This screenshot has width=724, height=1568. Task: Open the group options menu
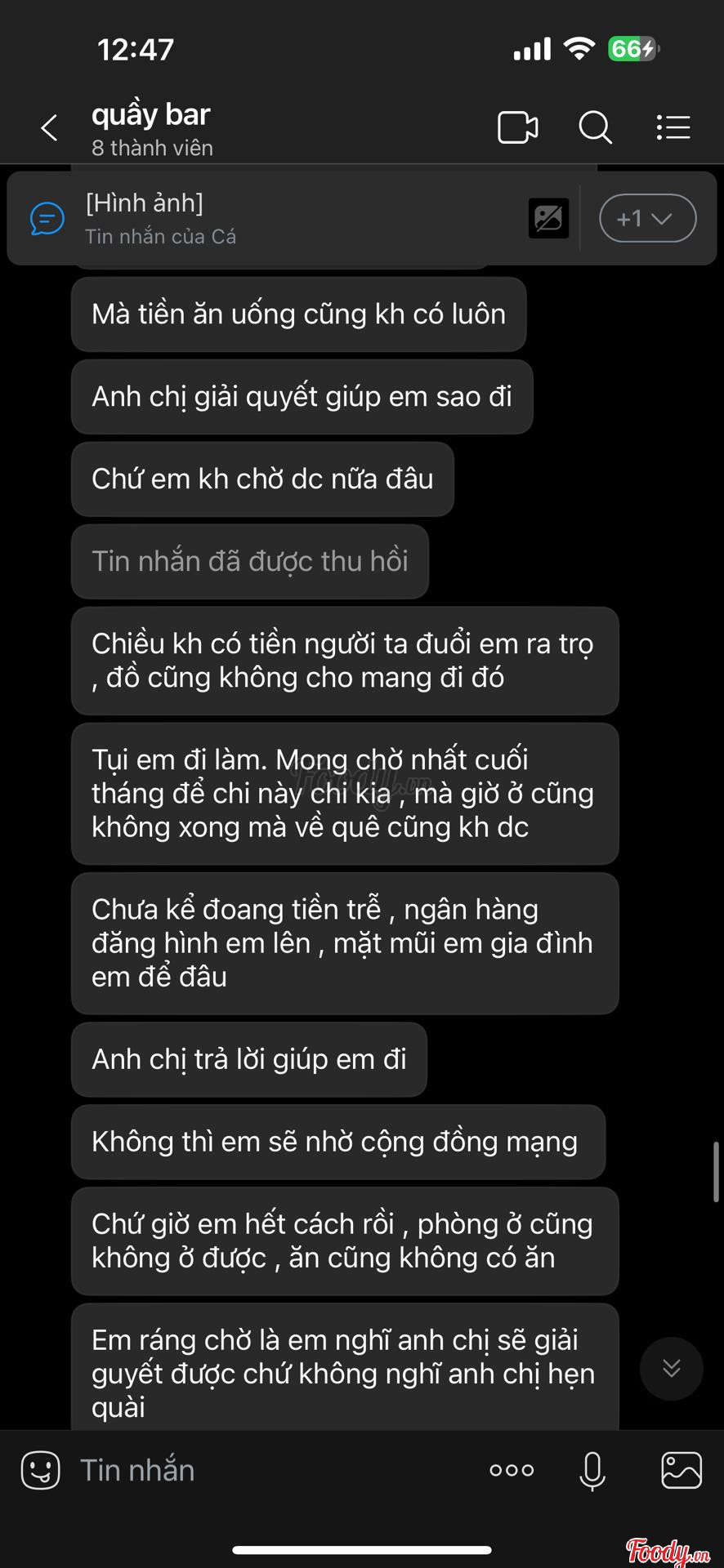point(673,127)
